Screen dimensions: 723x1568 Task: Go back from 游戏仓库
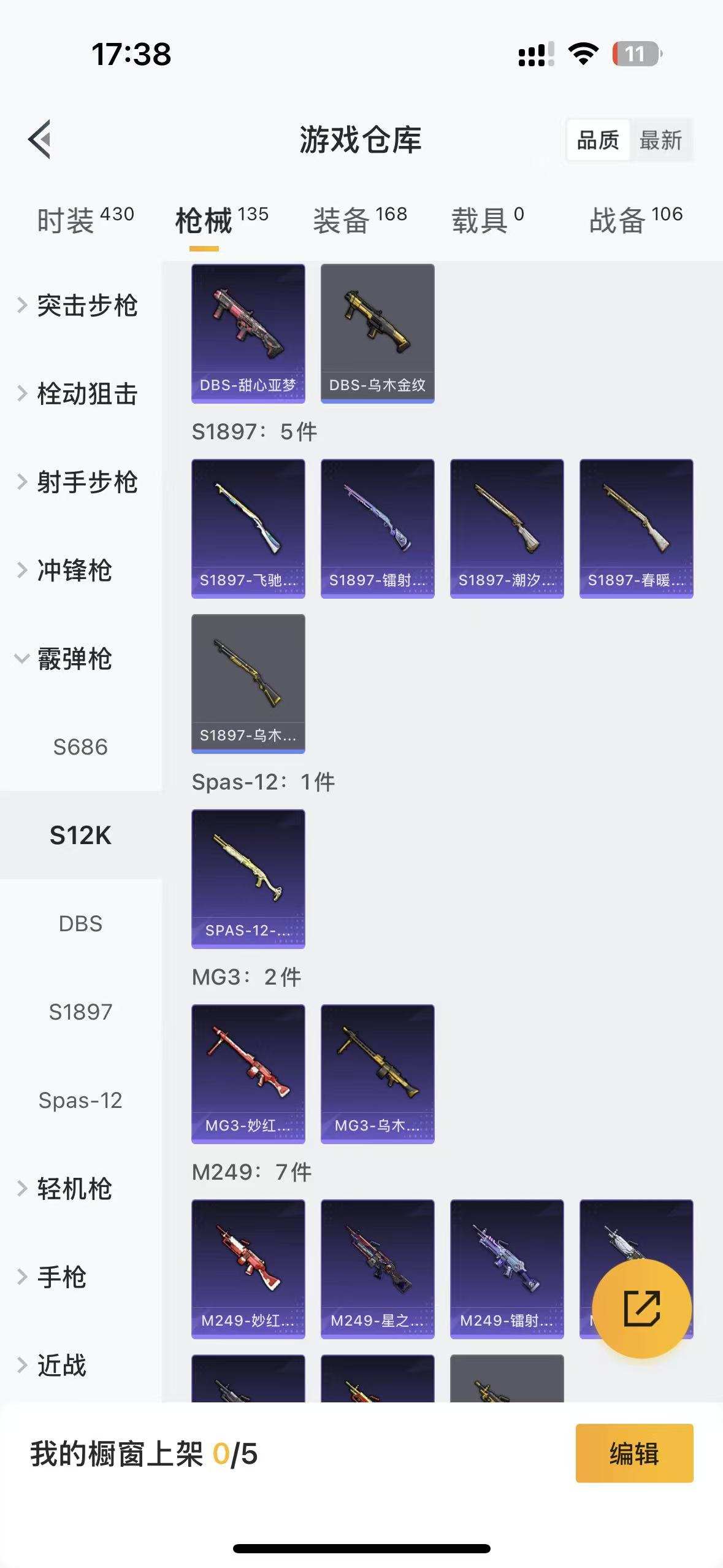40,139
